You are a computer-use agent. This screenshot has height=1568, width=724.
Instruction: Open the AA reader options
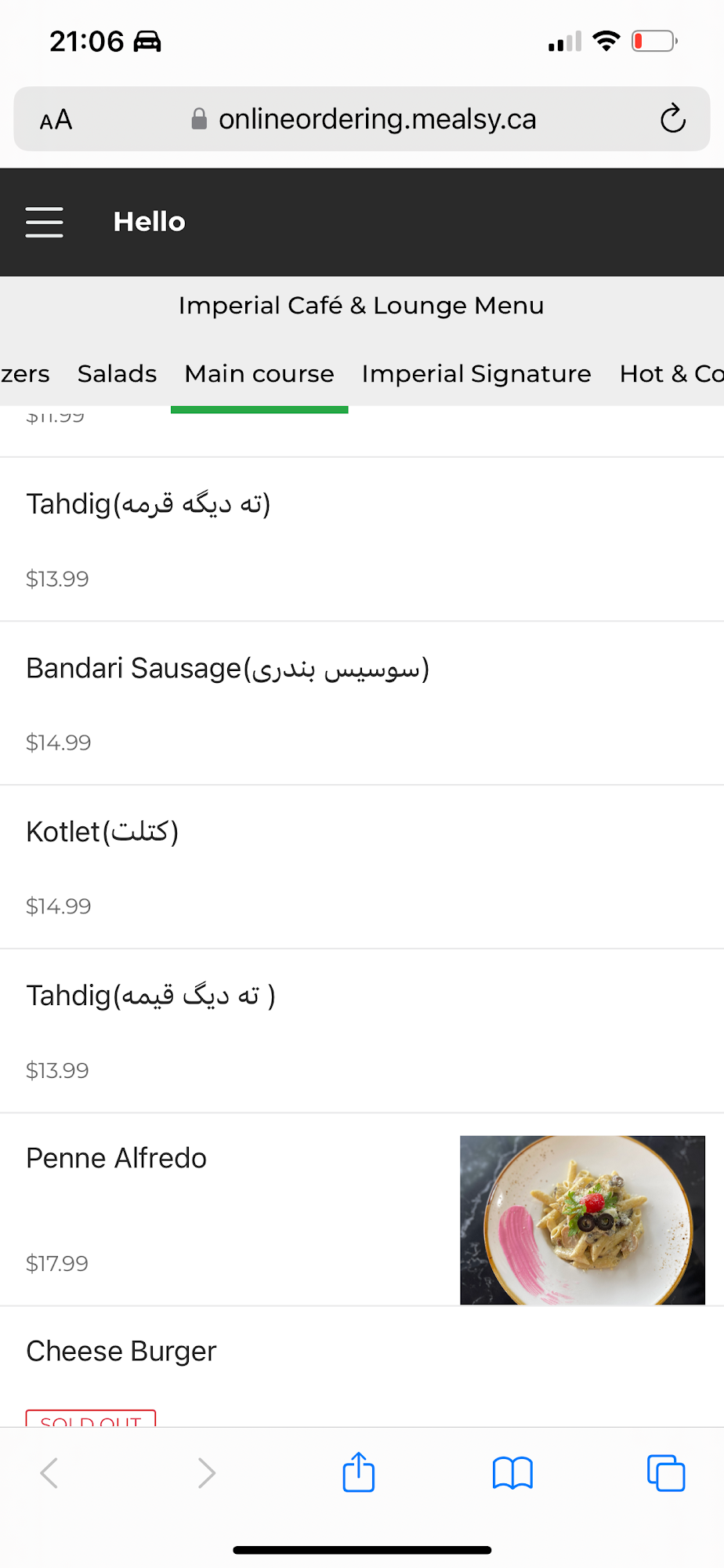[56, 120]
